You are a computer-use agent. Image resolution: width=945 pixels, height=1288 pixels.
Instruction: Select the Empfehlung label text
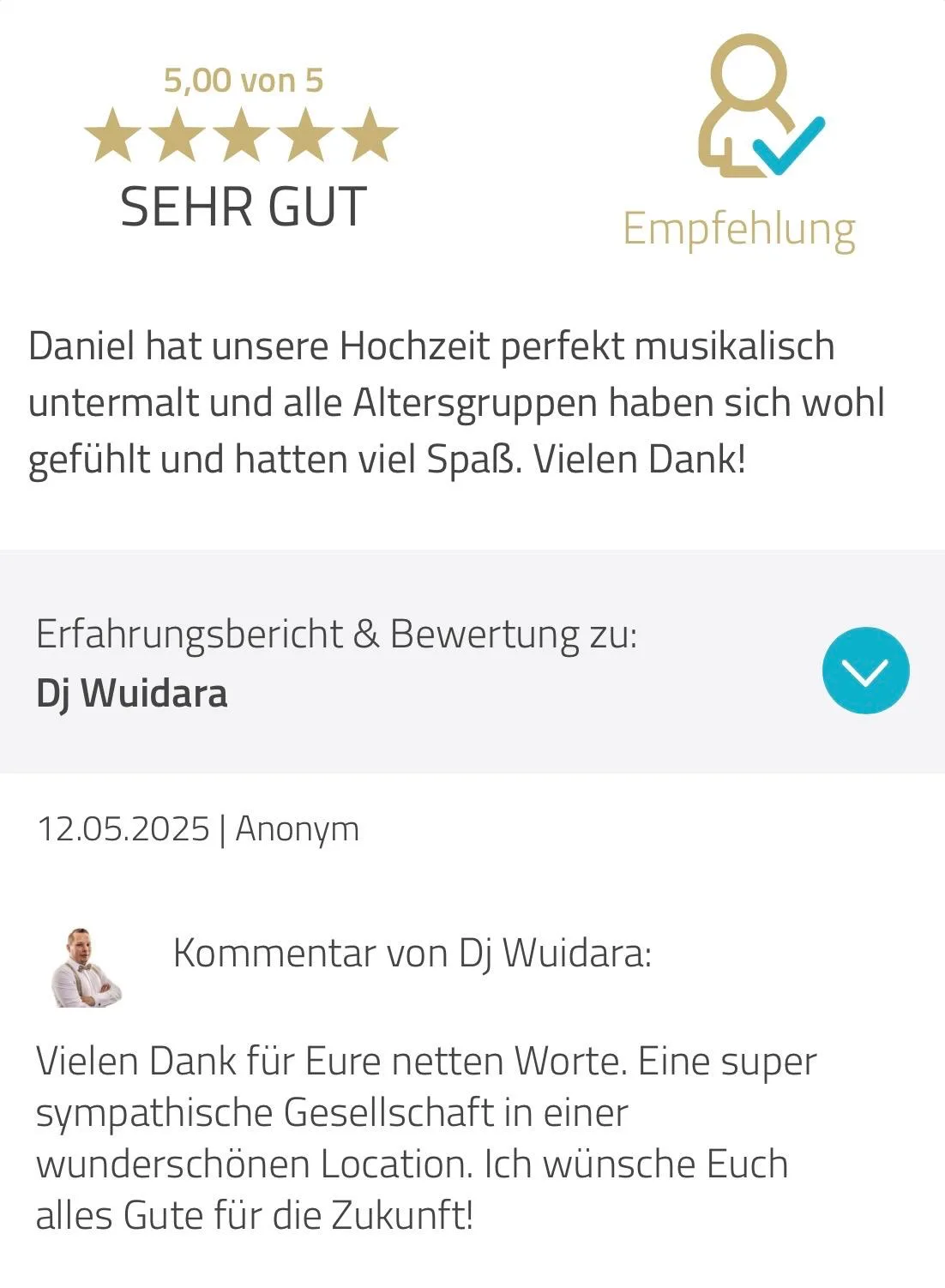[x=739, y=227]
